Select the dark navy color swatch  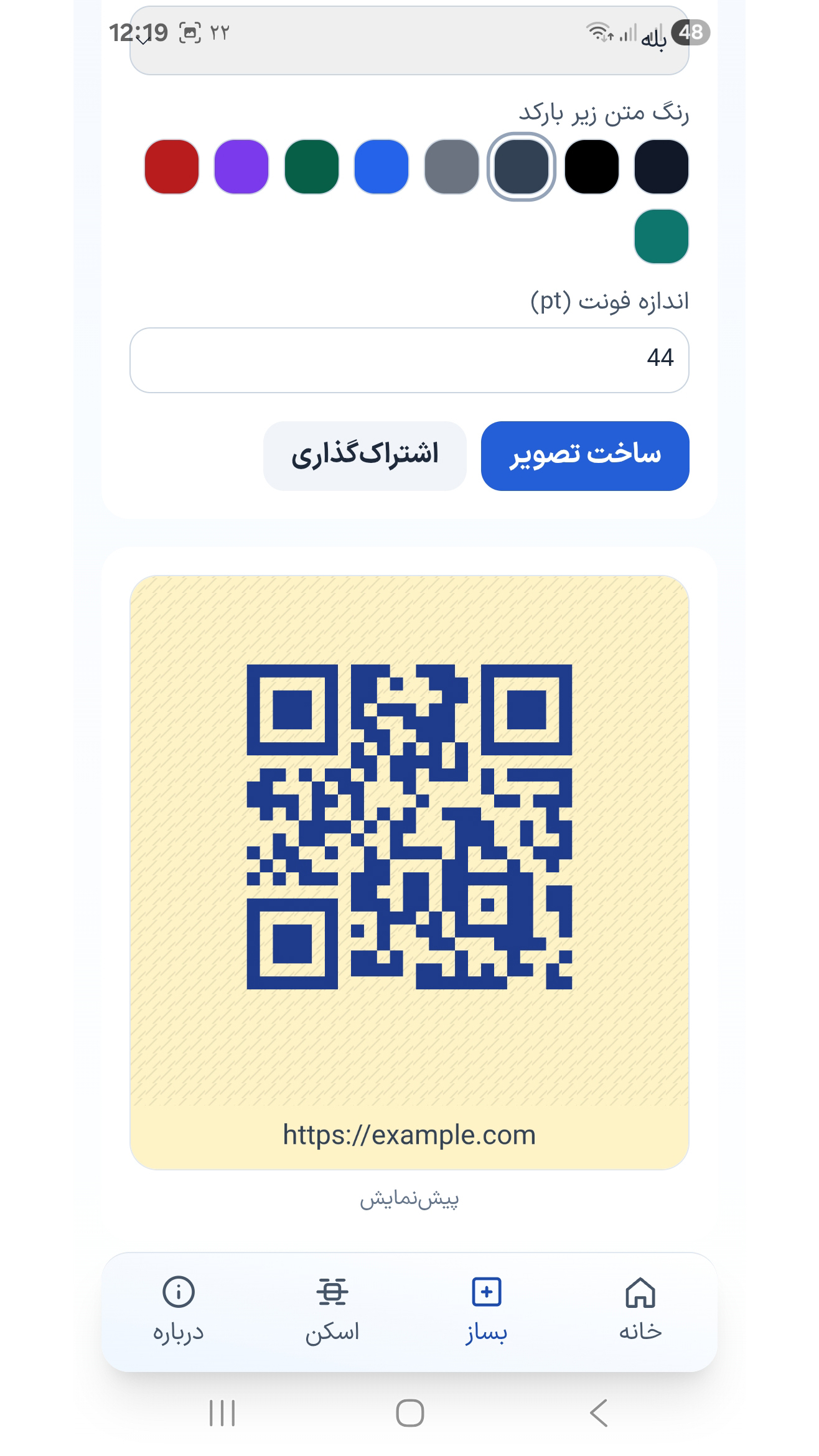(662, 167)
